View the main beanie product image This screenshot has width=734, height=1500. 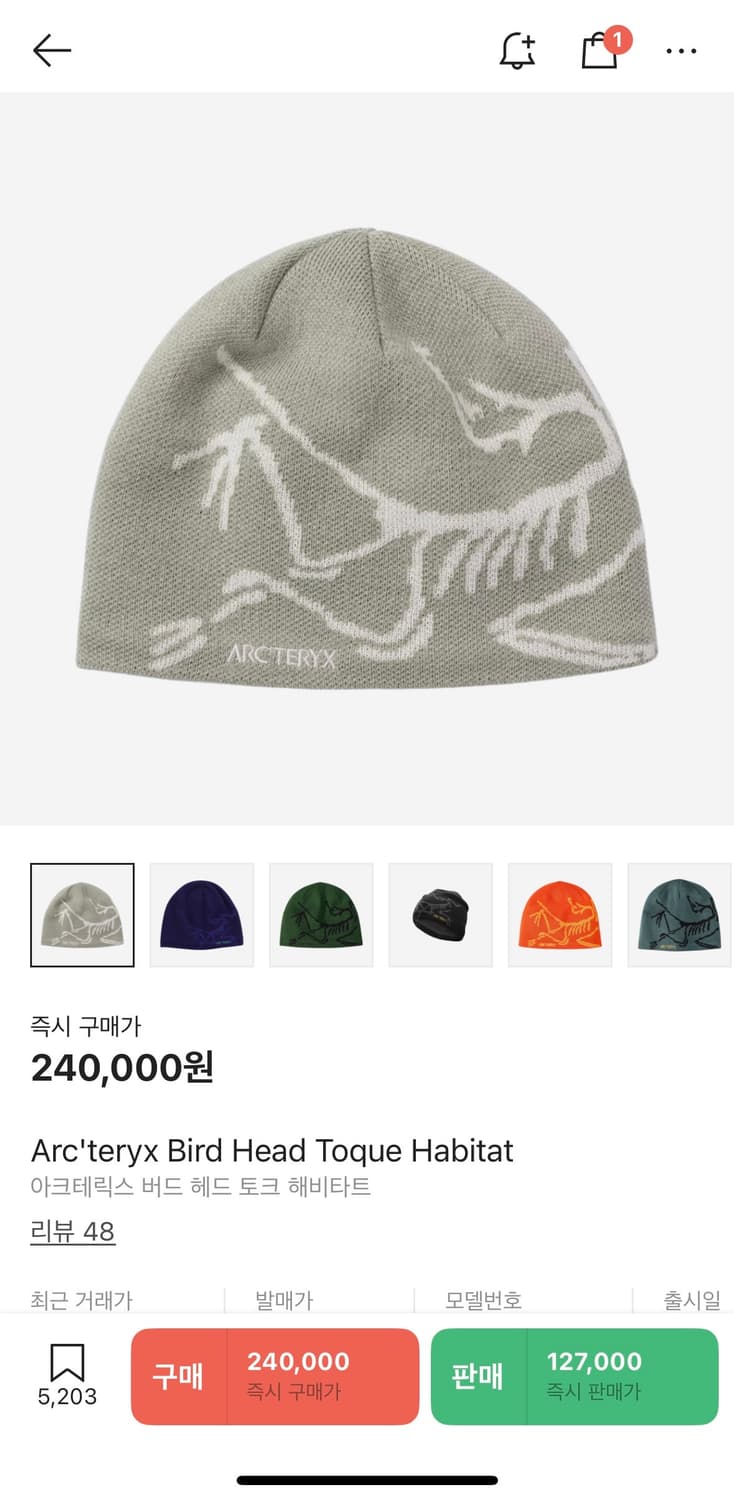point(367,458)
